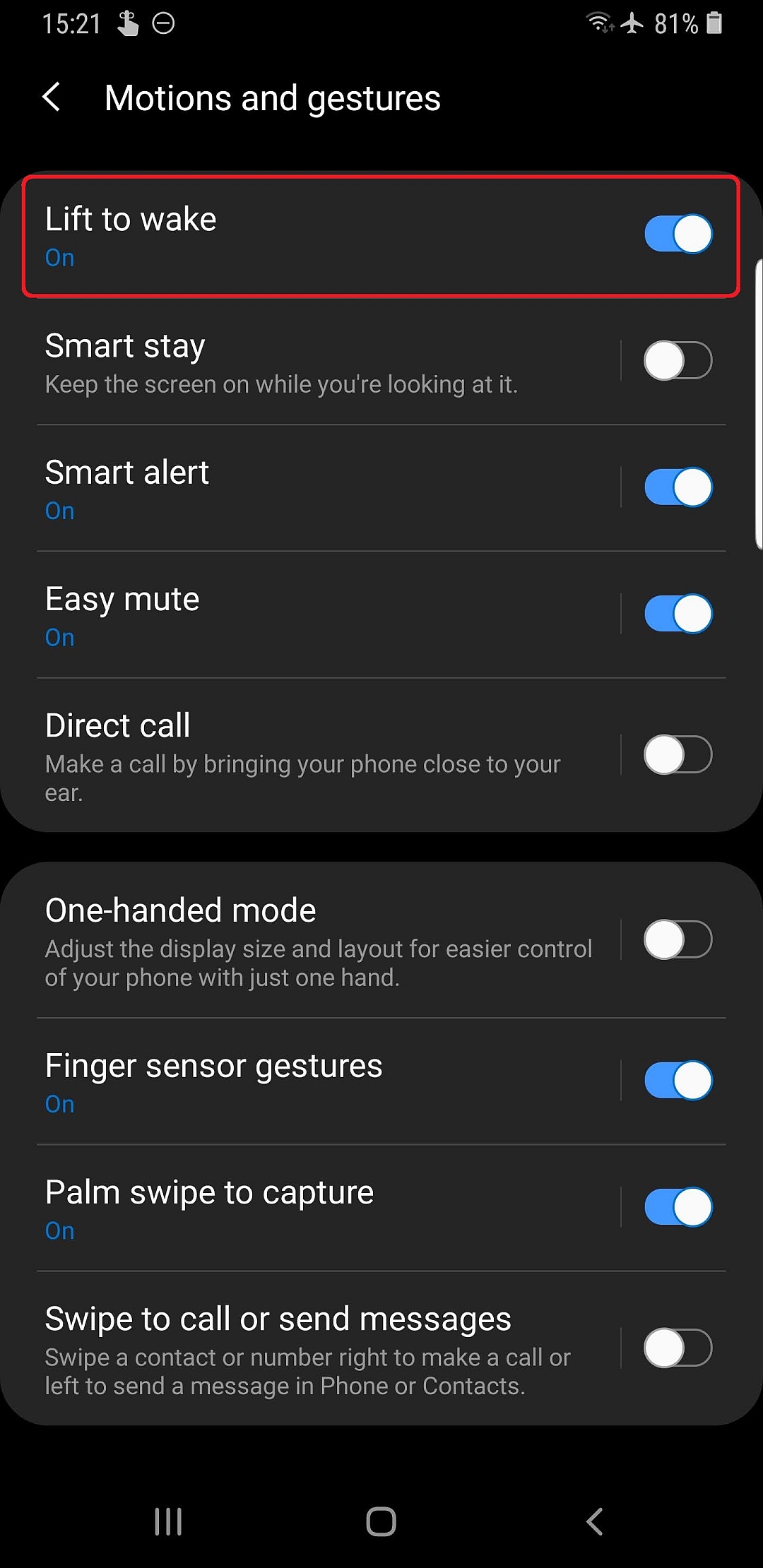Disable the Smart alert switch
Image resolution: width=763 pixels, height=1568 pixels.
[x=678, y=487]
